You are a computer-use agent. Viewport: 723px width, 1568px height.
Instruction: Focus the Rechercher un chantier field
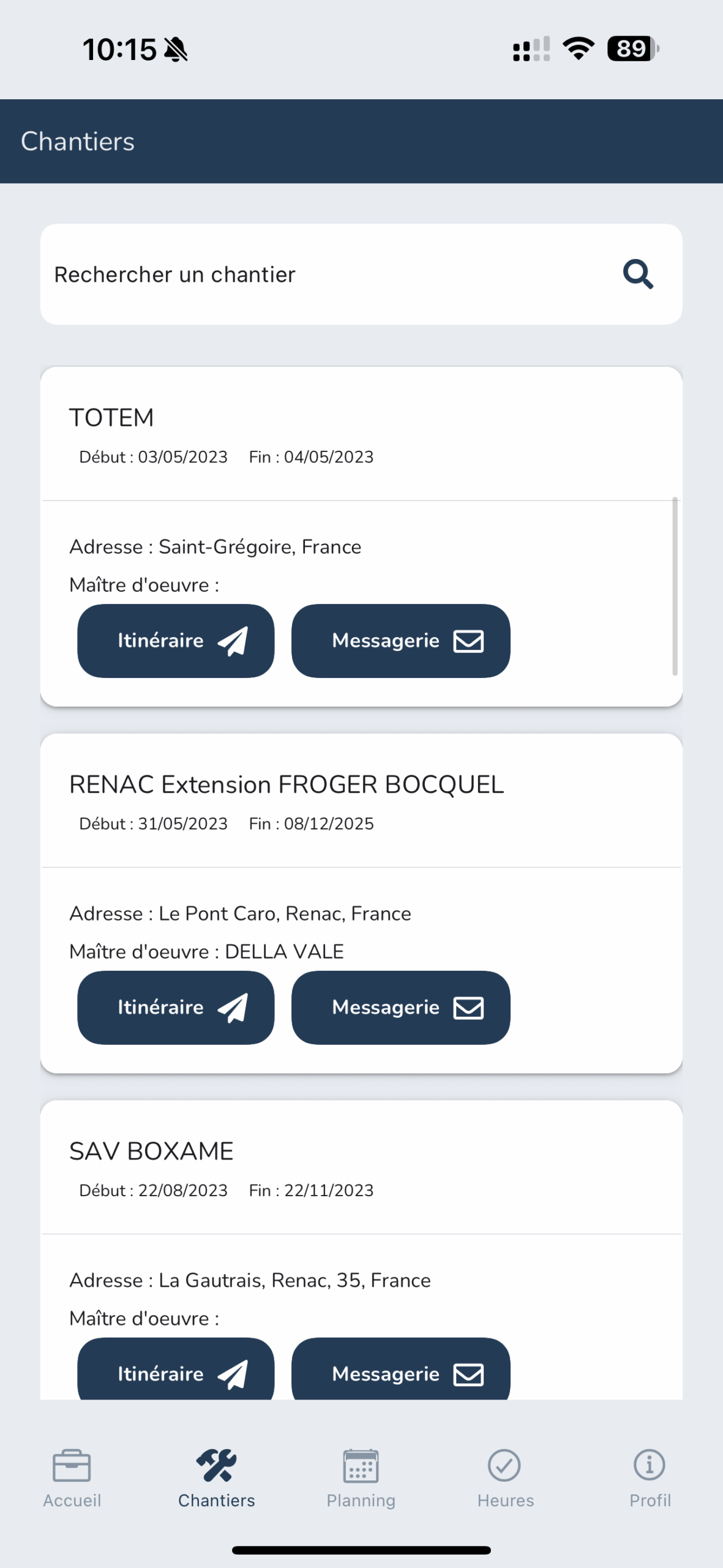(x=361, y=274)
